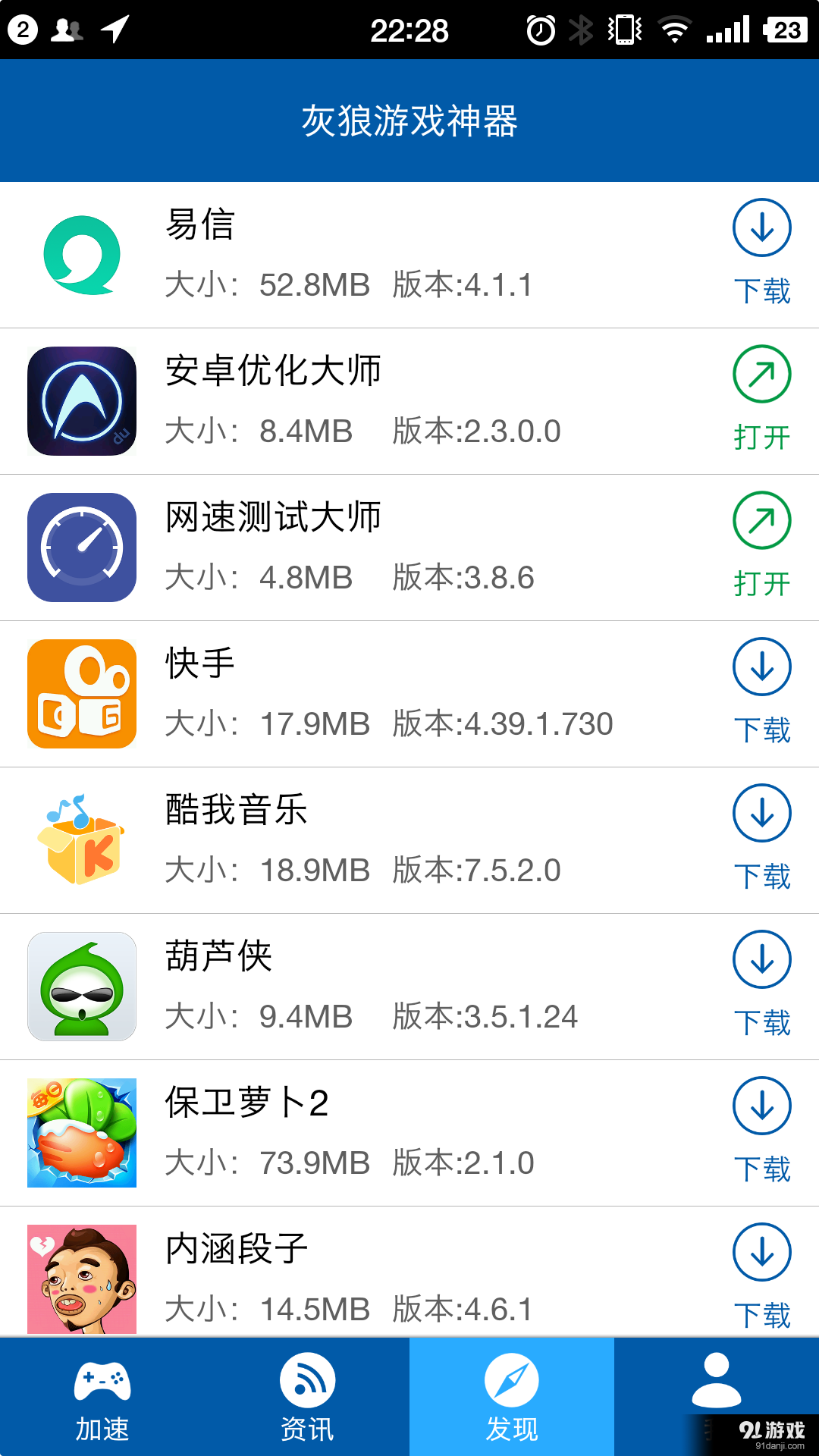Image resolution: width=819 pixels, height=1456 pixels.
Task: Open 安卓优化大师 with 打开 button
Action: point(761,375)
